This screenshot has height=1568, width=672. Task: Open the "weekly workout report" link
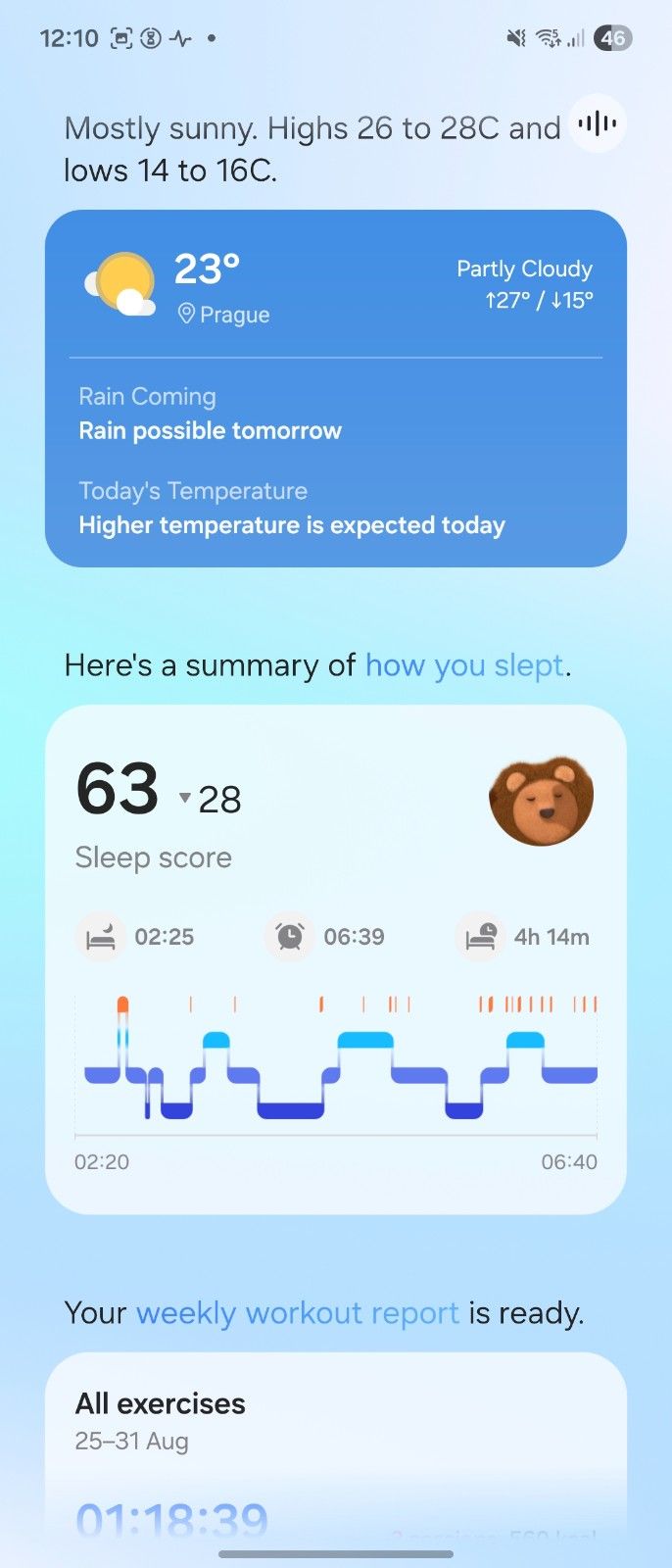click(297, 1312)
